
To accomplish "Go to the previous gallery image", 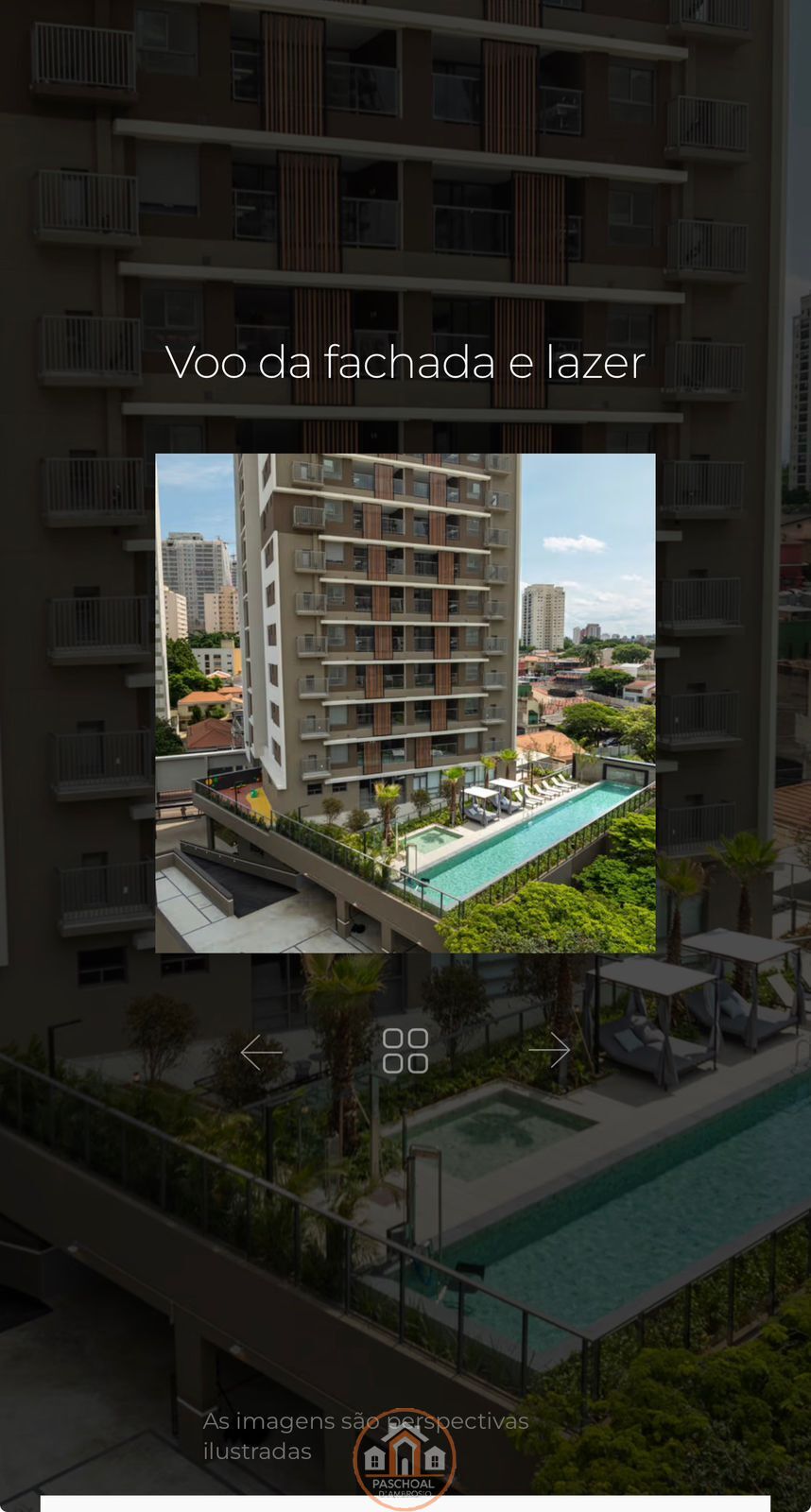I will click(x=262, y=1051).
